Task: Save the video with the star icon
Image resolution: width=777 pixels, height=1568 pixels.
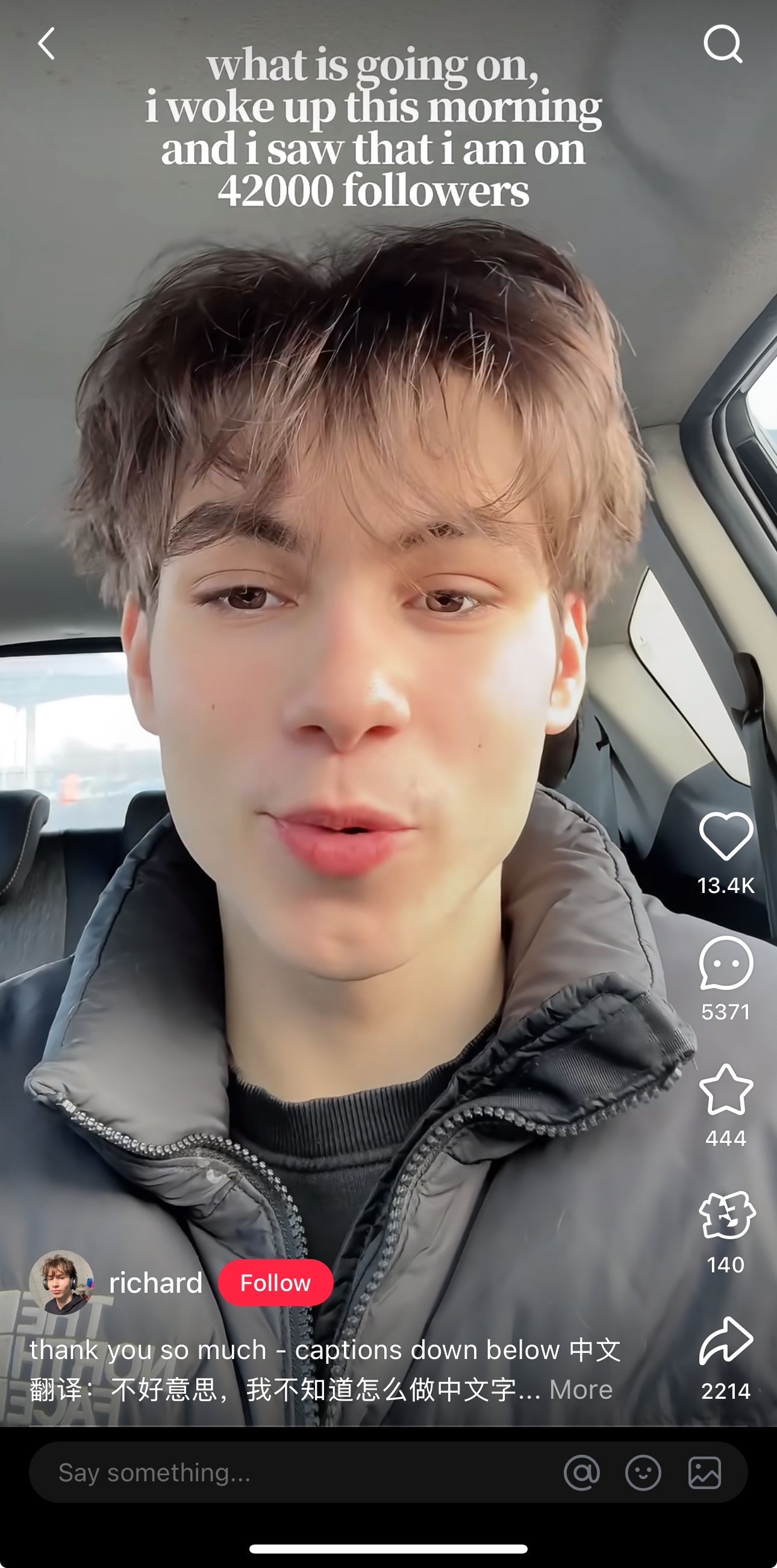Action: (x=726, y=1090)
